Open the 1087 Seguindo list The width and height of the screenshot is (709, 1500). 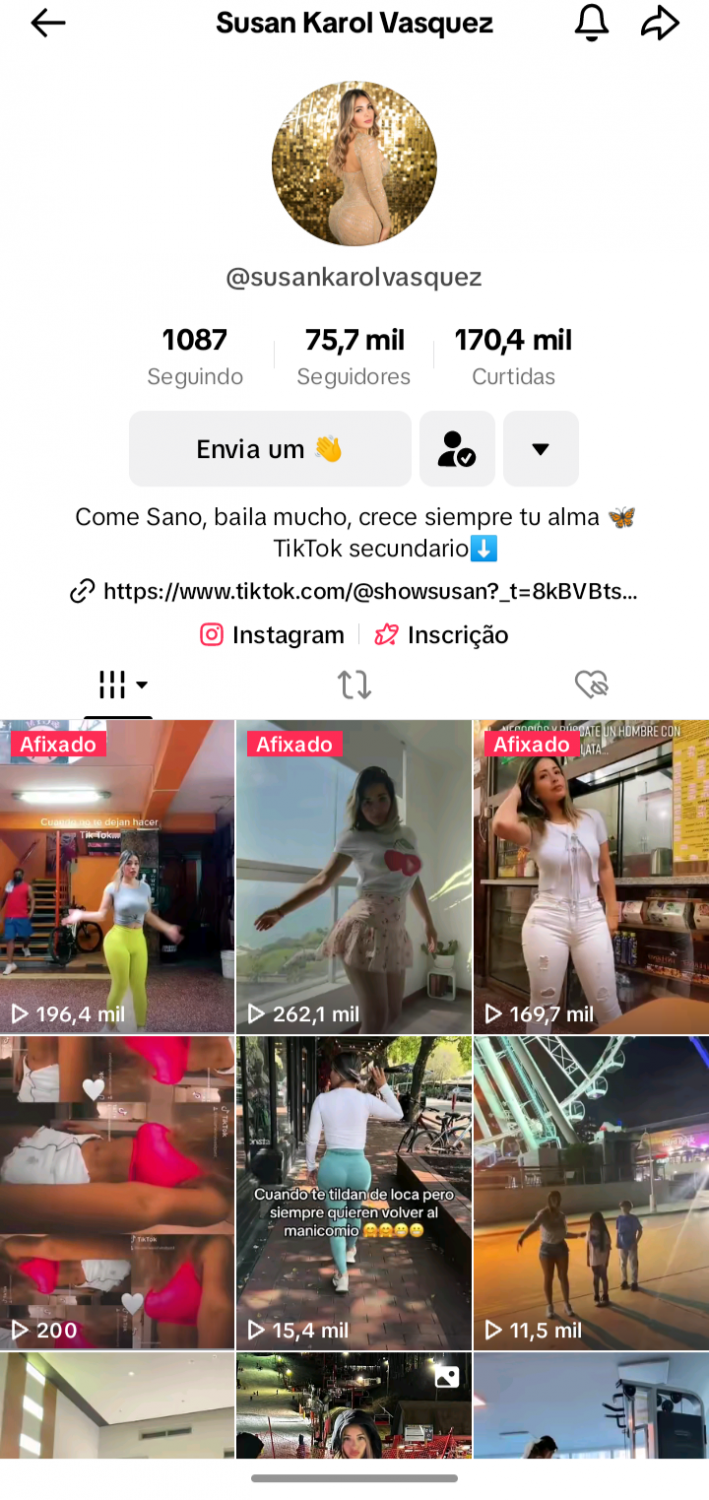pos(195,356)
